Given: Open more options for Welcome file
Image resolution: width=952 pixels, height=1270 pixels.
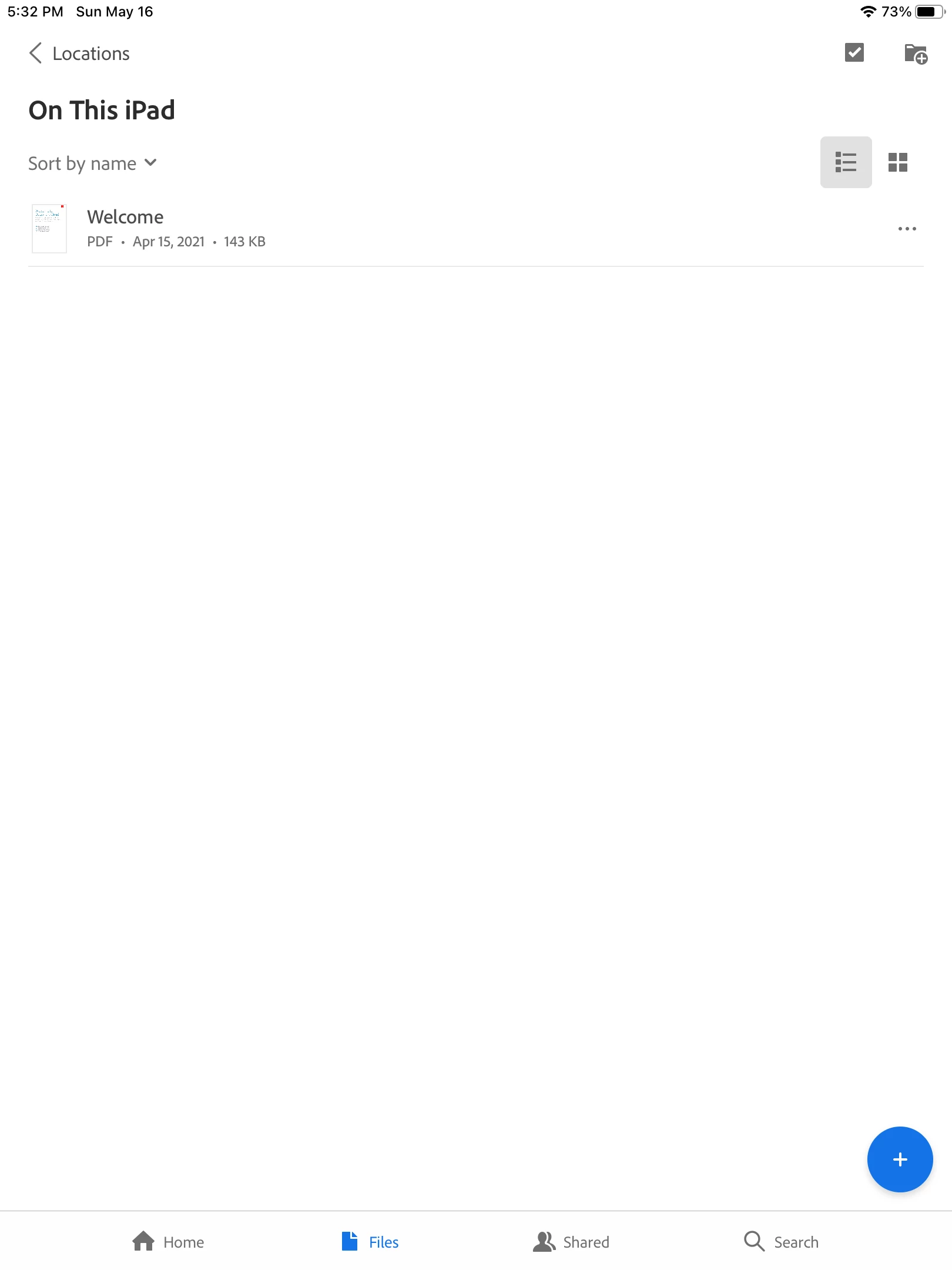Looking at the screenshot, I should click(907, 229).
